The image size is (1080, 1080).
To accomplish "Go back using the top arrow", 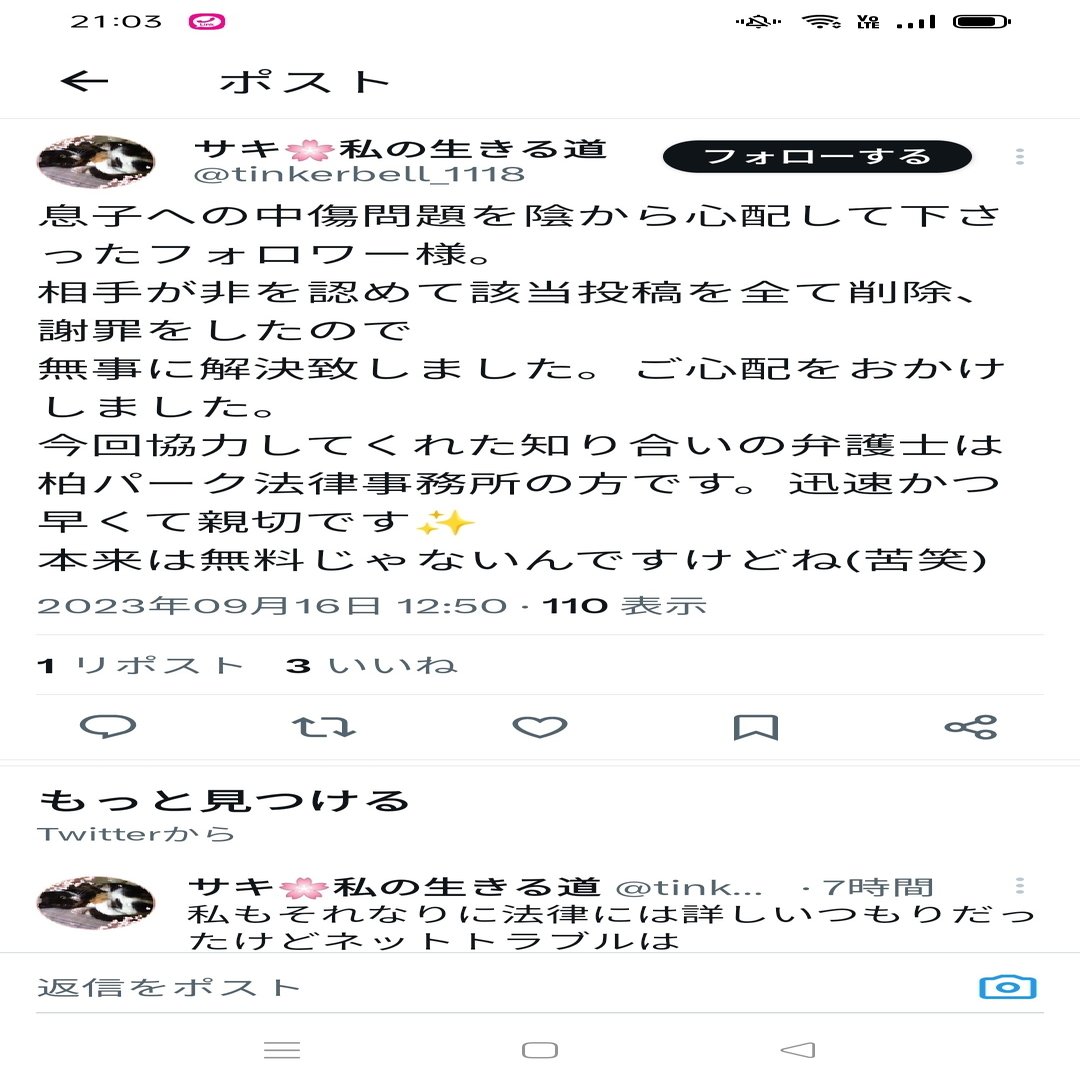I will coord(84,81).
